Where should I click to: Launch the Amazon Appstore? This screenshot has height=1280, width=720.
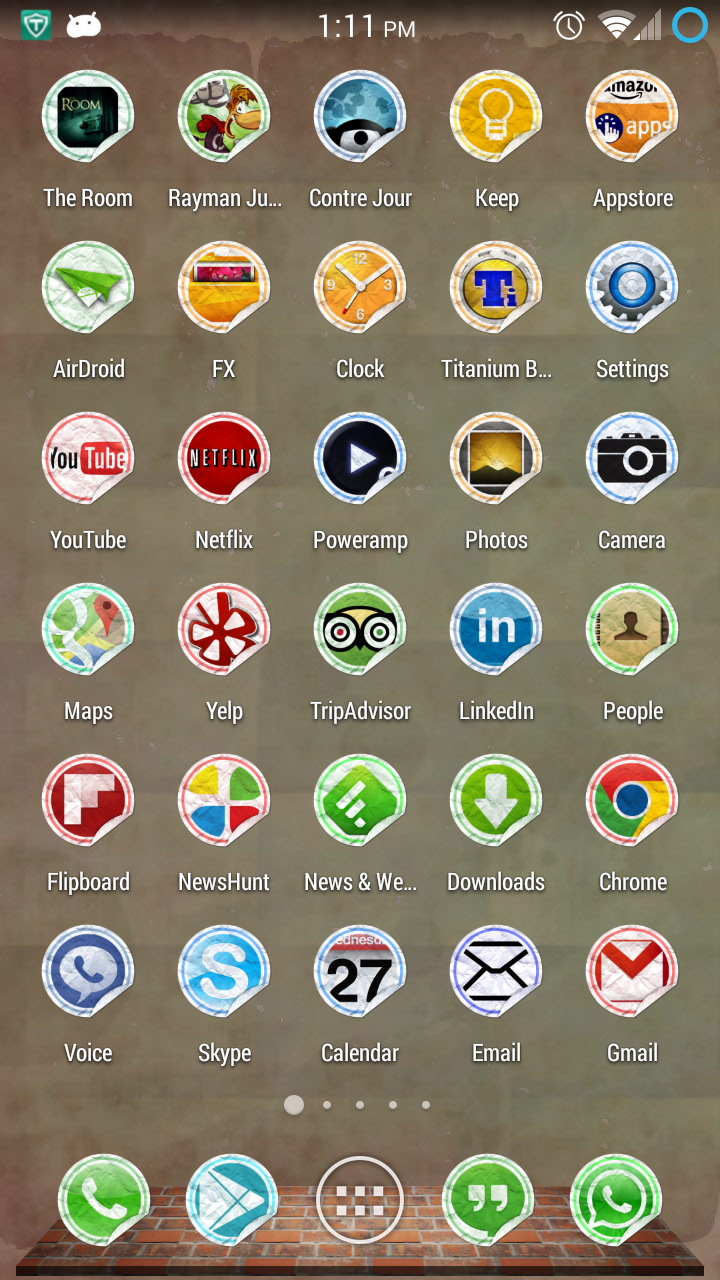coord(632,115)
